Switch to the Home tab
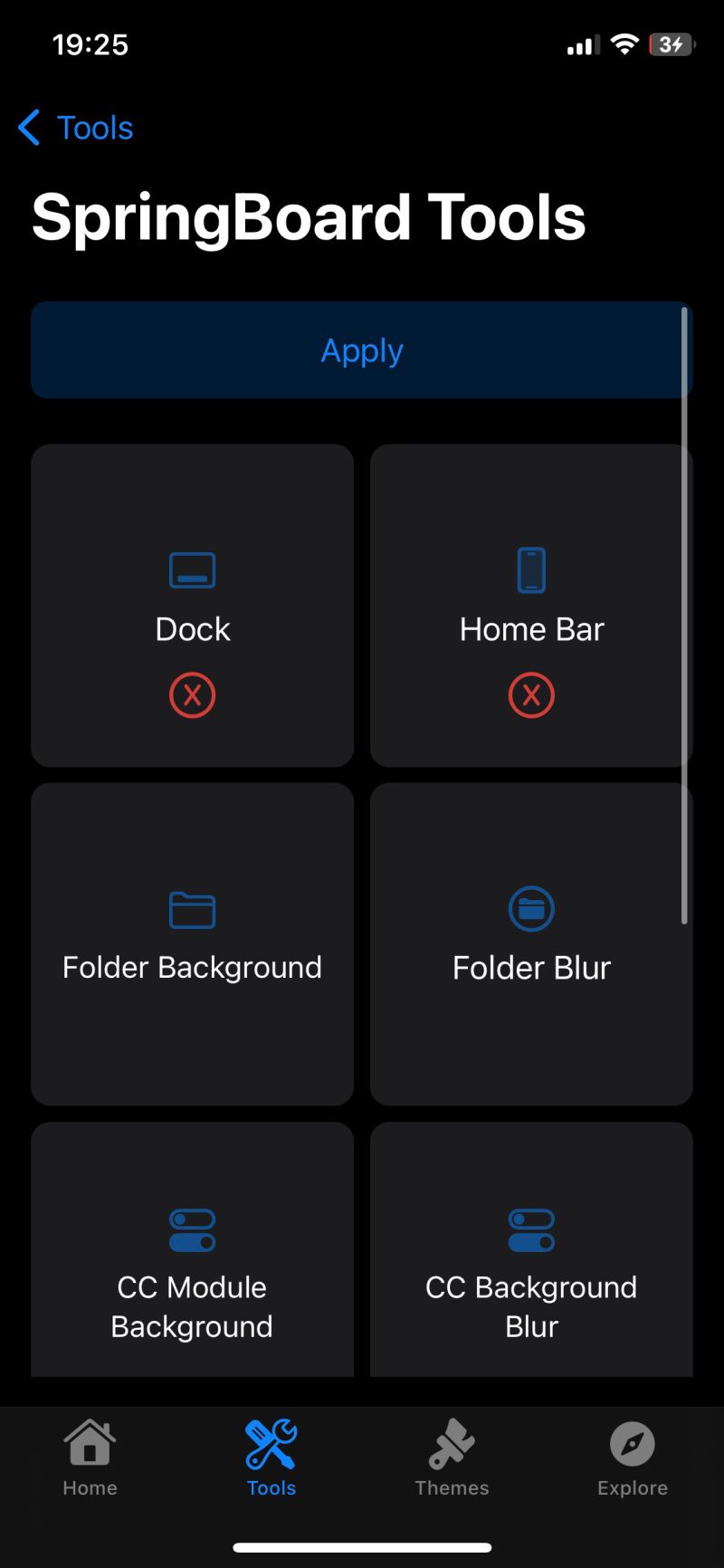The height and width of the screenshot is (1568, 724). tap(90, 1458)
